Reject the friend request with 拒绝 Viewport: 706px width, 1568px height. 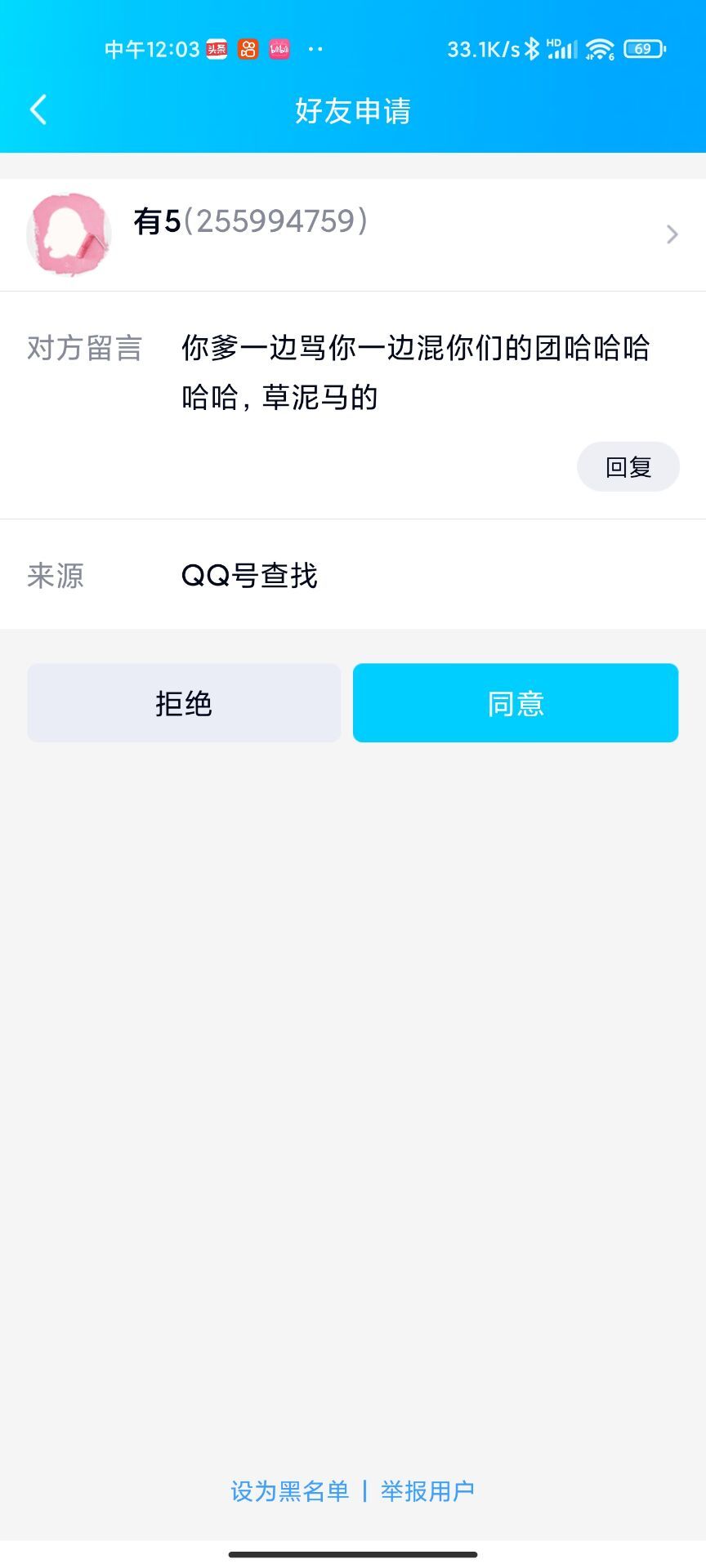(x=184, y=703)
